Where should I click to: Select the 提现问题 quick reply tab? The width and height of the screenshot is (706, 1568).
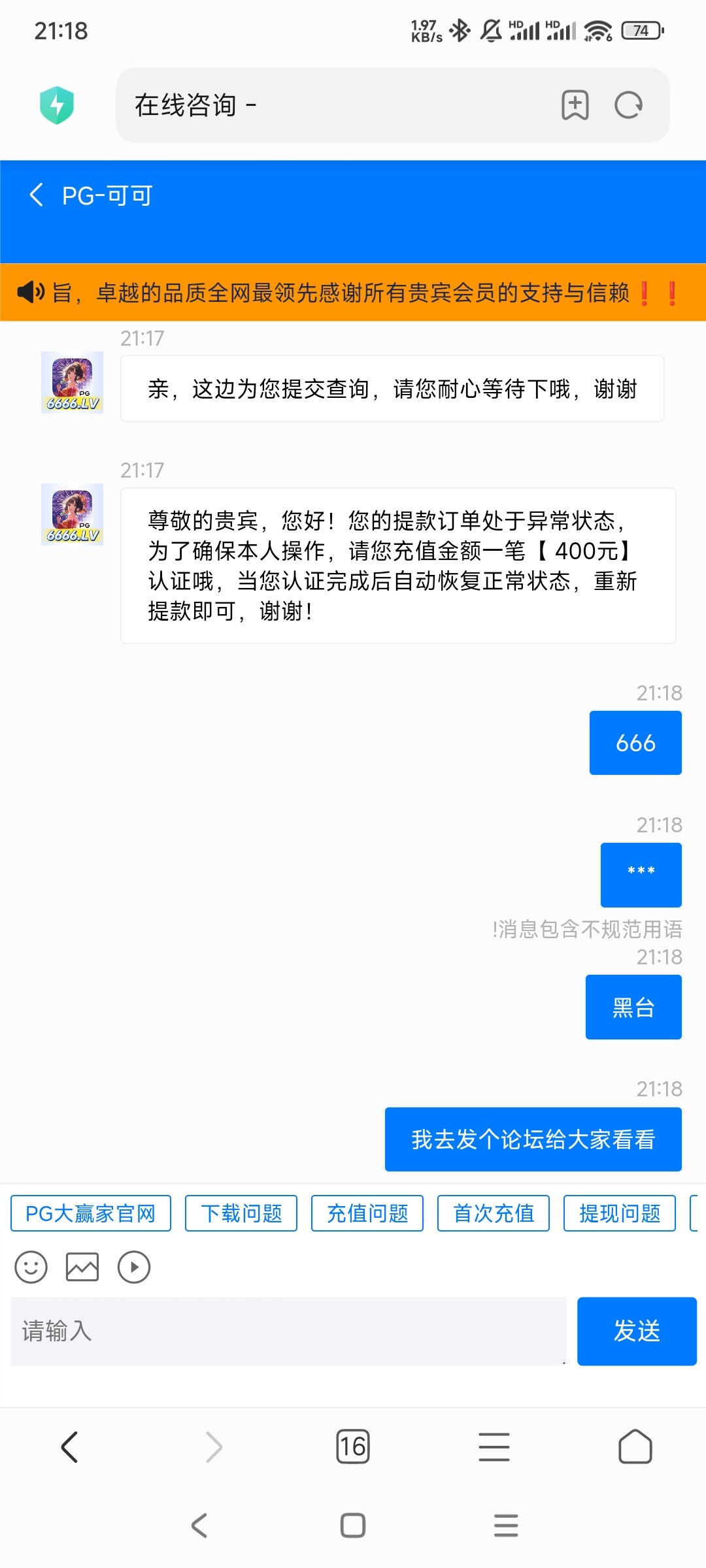click(620, 1213)
